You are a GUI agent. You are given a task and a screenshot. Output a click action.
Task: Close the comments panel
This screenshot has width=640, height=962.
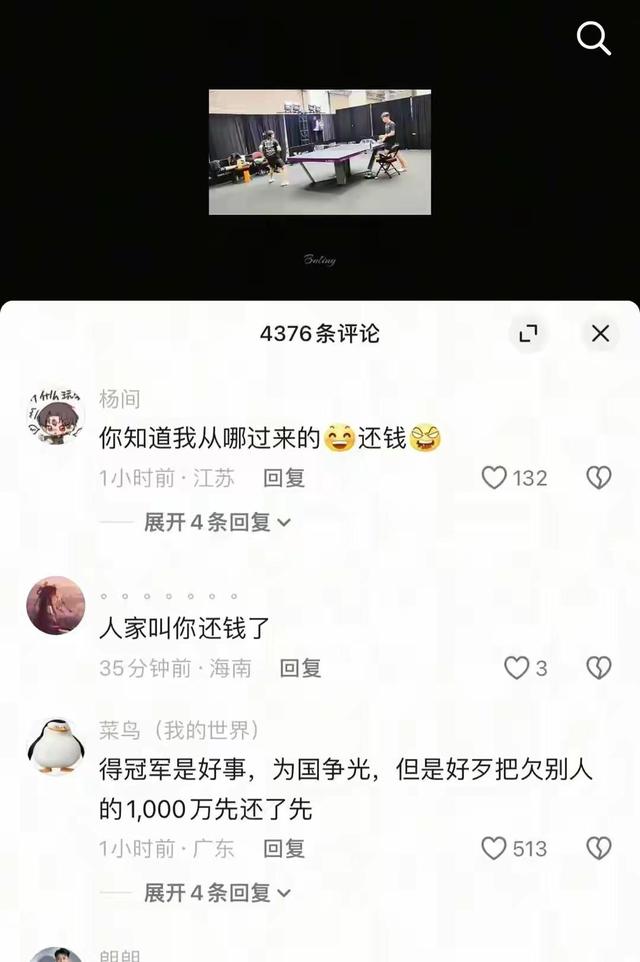pos(600,334)
